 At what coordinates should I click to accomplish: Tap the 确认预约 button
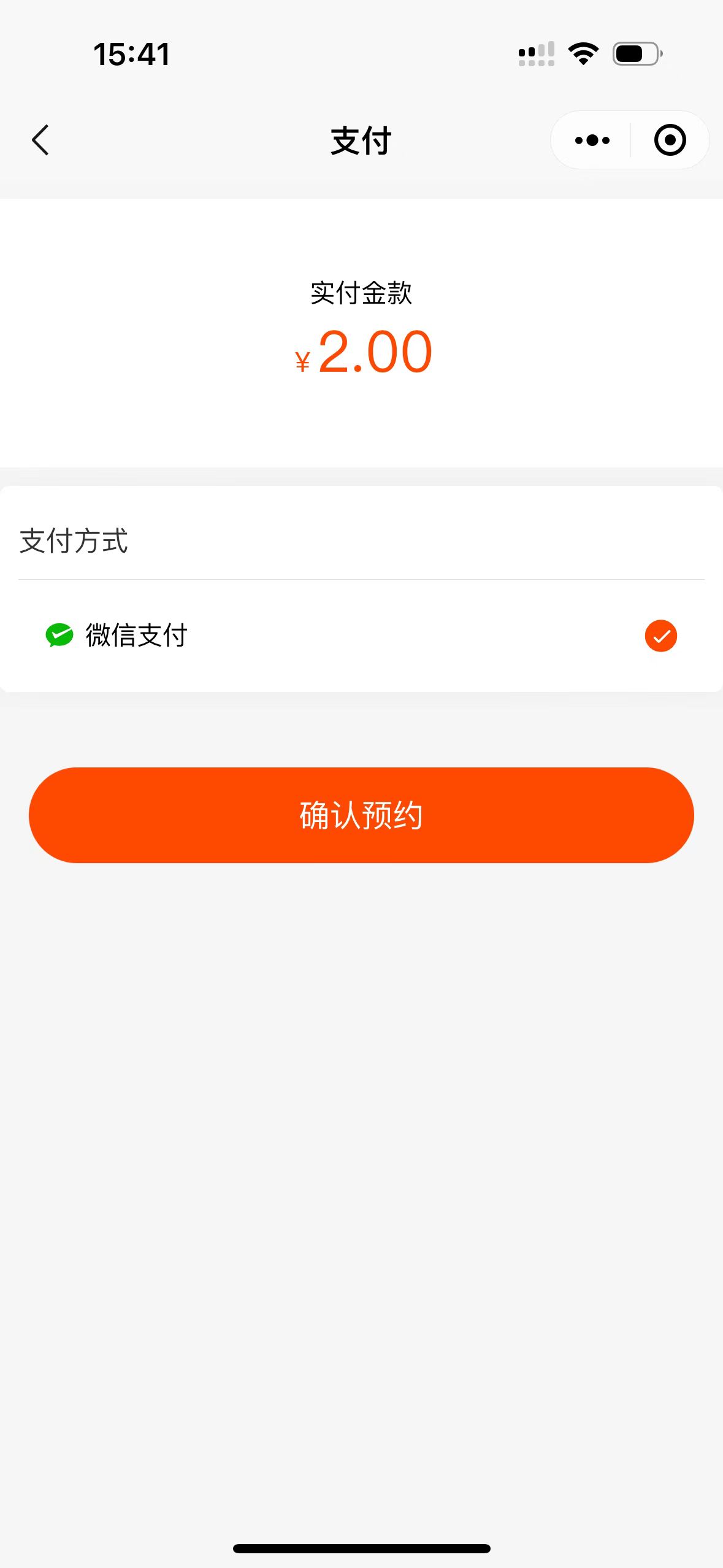tap(361, 815)
